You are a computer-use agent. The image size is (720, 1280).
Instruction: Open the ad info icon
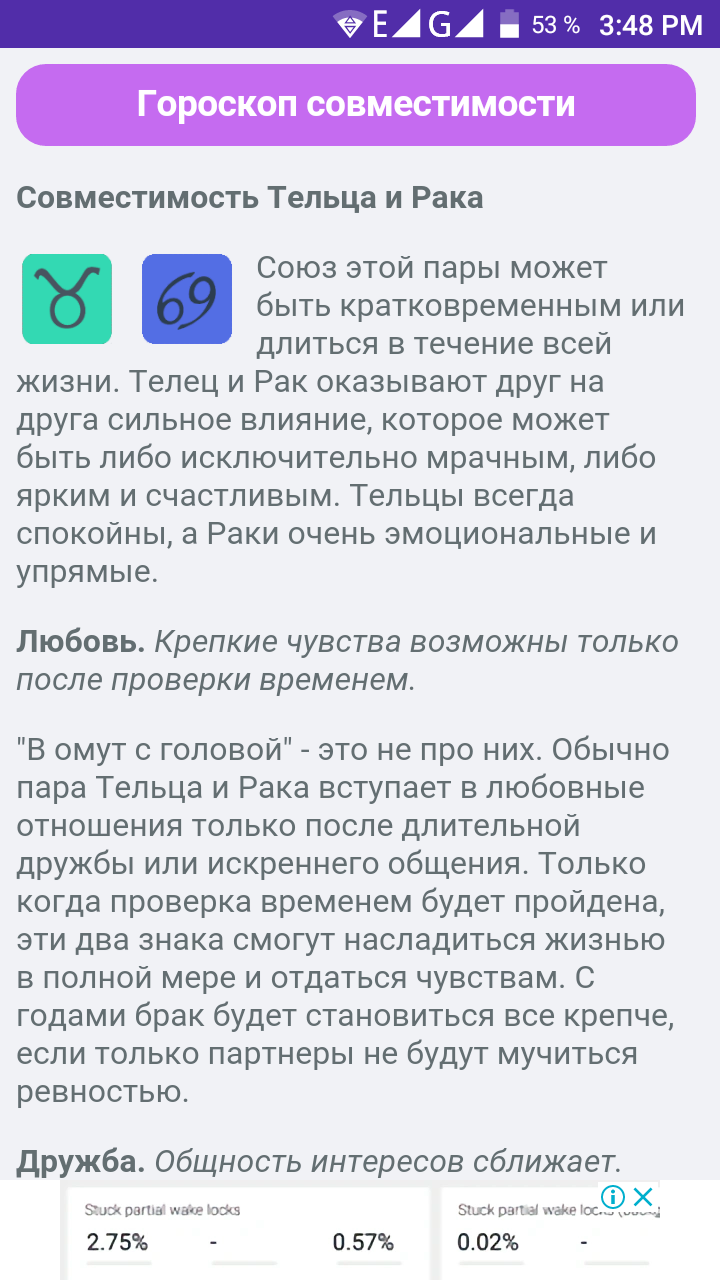tap(613, 1197)
